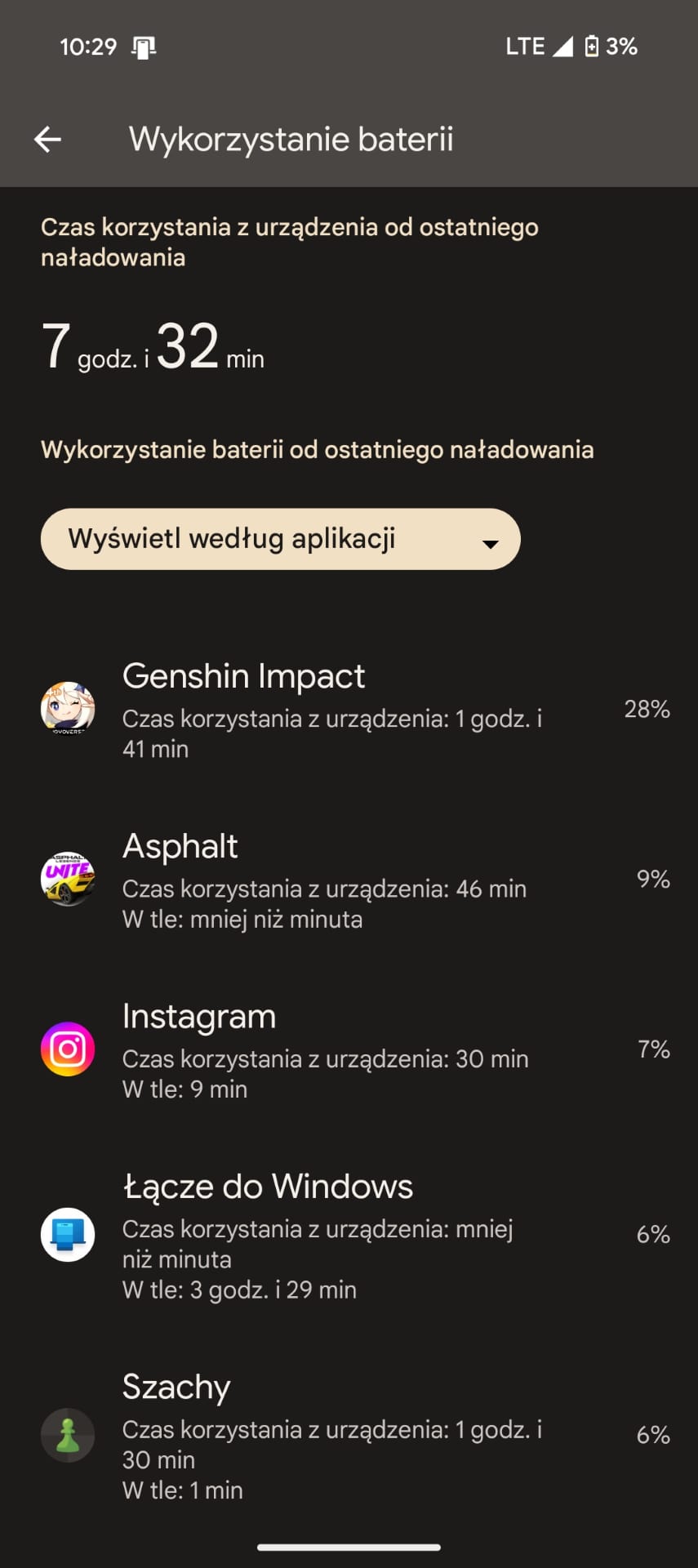This screenshot has height=1568, width=698.
Task: Open Łącze do Windows battery details
Action: [x=349, y=1235]
